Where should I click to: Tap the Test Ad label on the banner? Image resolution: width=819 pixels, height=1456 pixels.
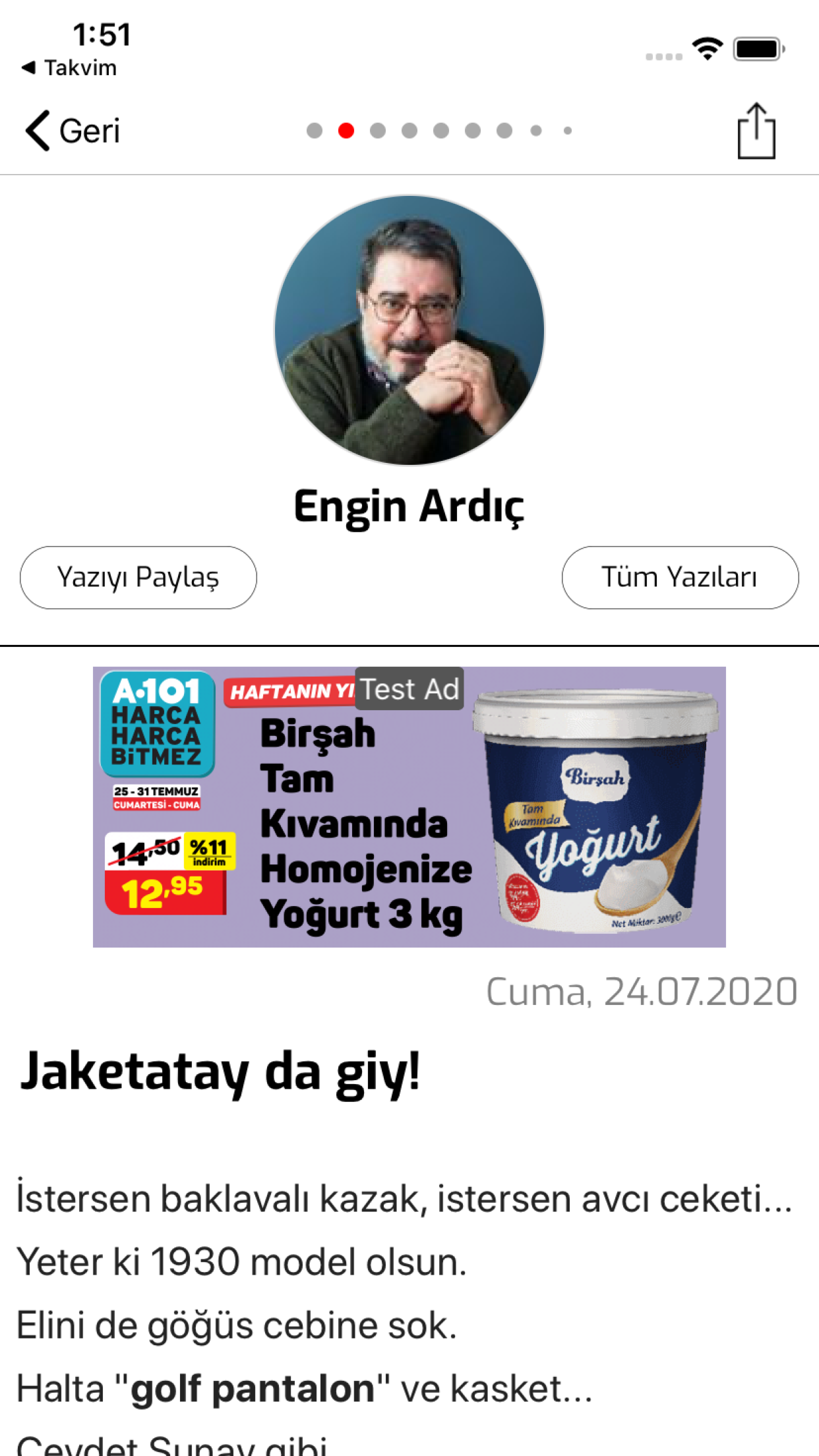pyautogui.click(x=409, y=690)
